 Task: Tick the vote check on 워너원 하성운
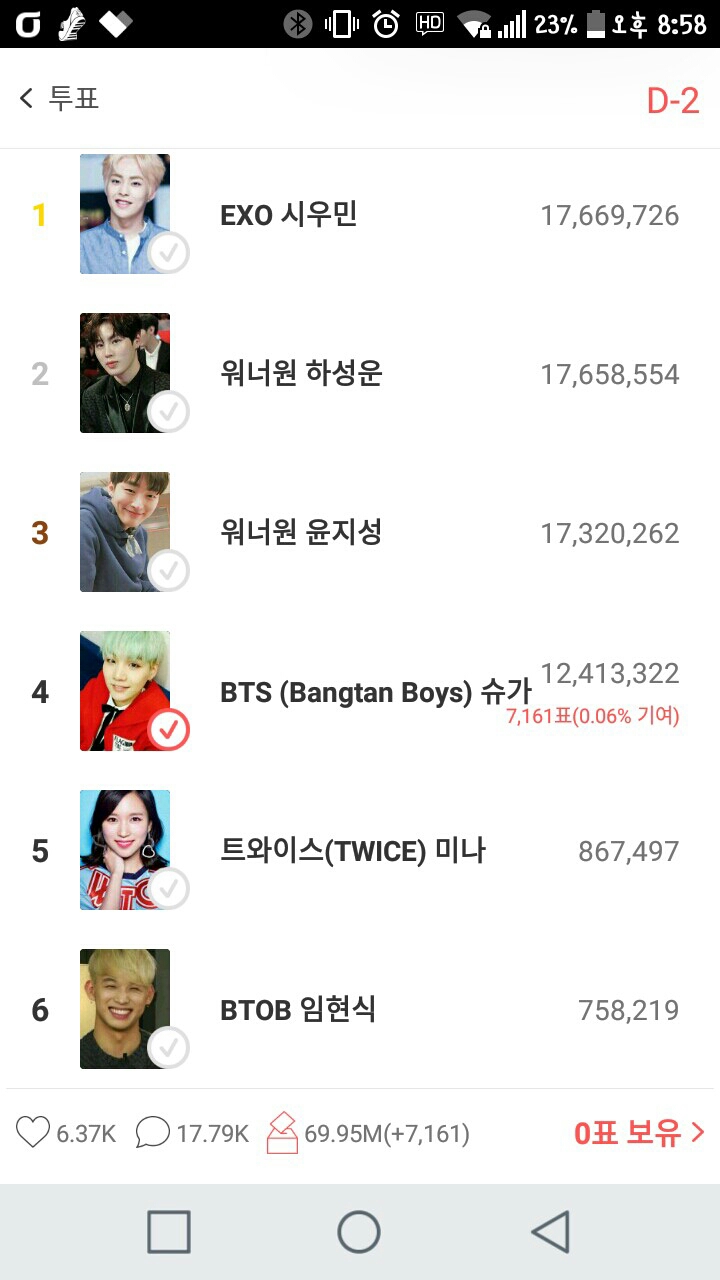tap(169, 412)
